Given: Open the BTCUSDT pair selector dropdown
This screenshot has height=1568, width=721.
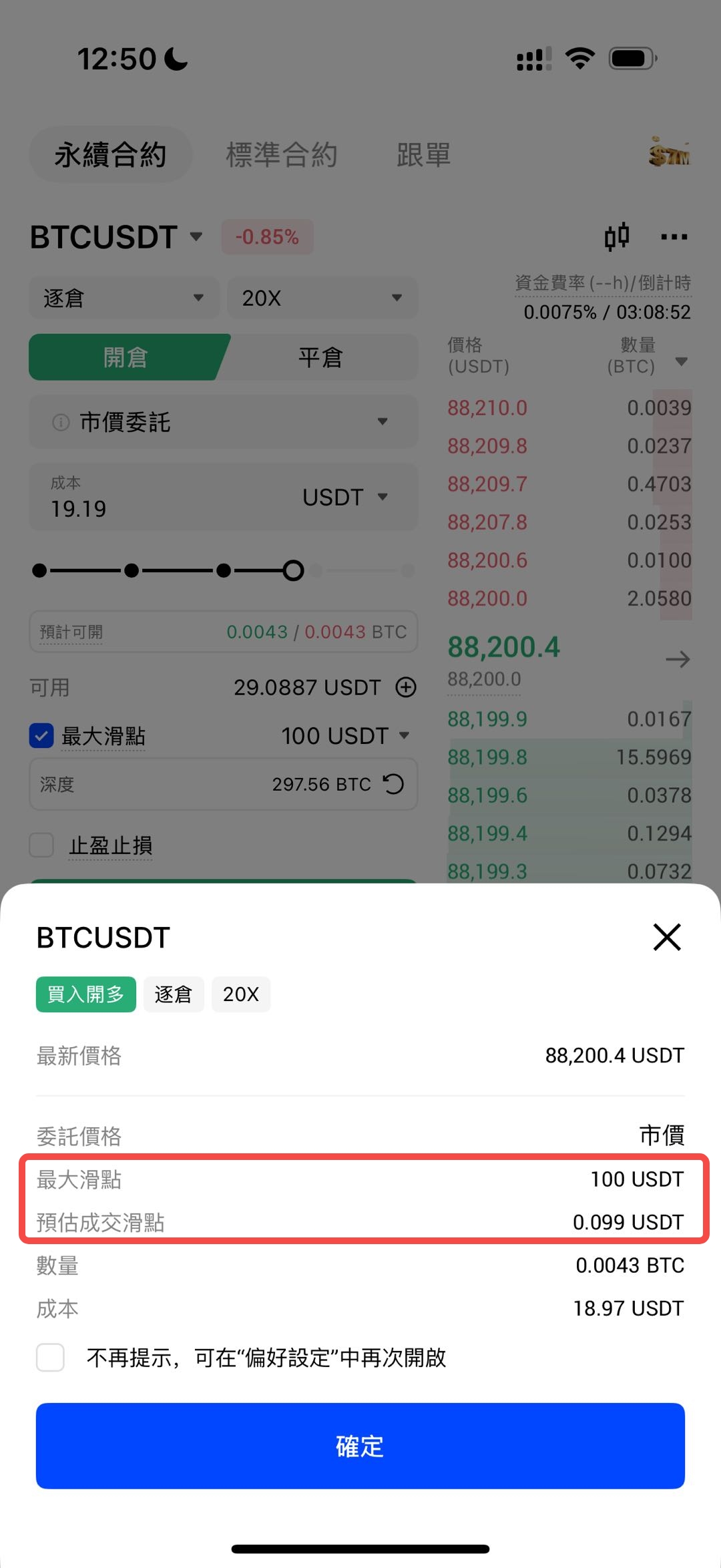Looking at the screenshot, I should (195, 237).
